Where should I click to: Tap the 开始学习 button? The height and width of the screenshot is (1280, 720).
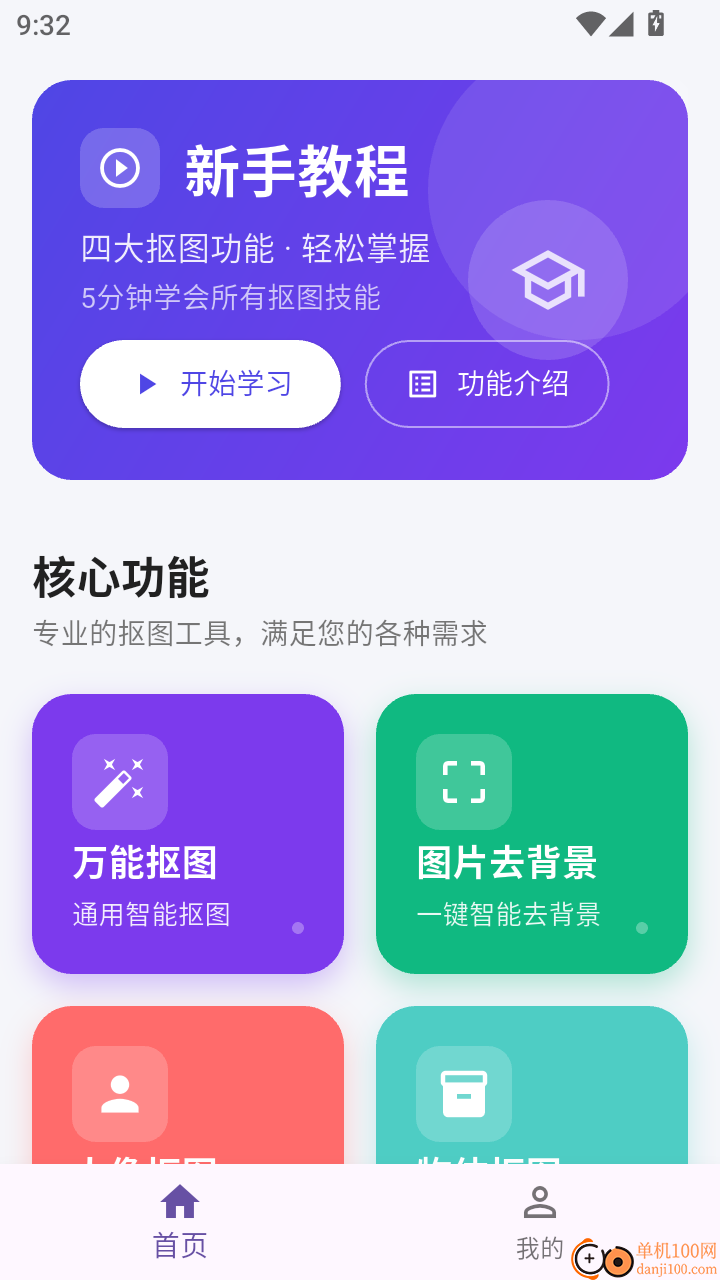(210, 383)
